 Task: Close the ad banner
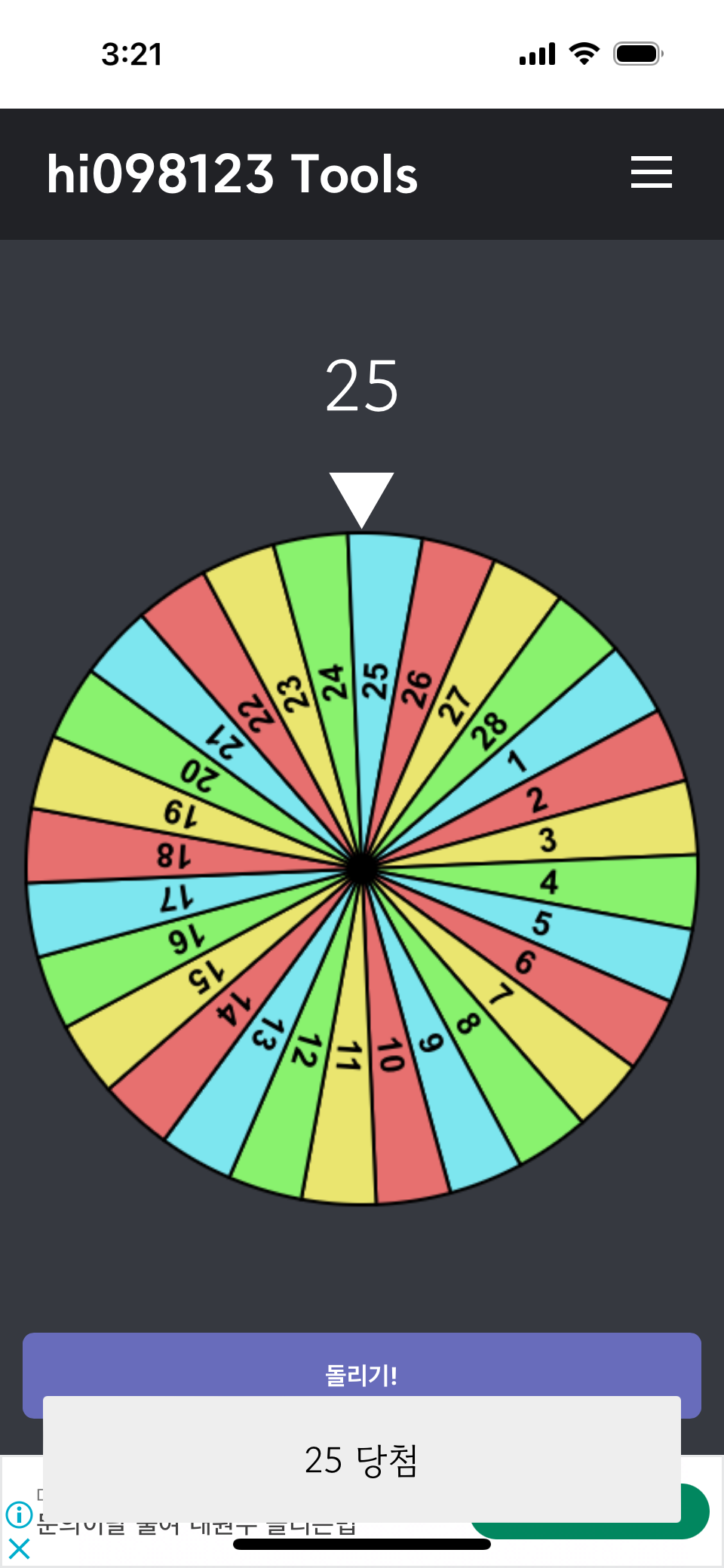pyautogui.click(x=19, y=1549)
